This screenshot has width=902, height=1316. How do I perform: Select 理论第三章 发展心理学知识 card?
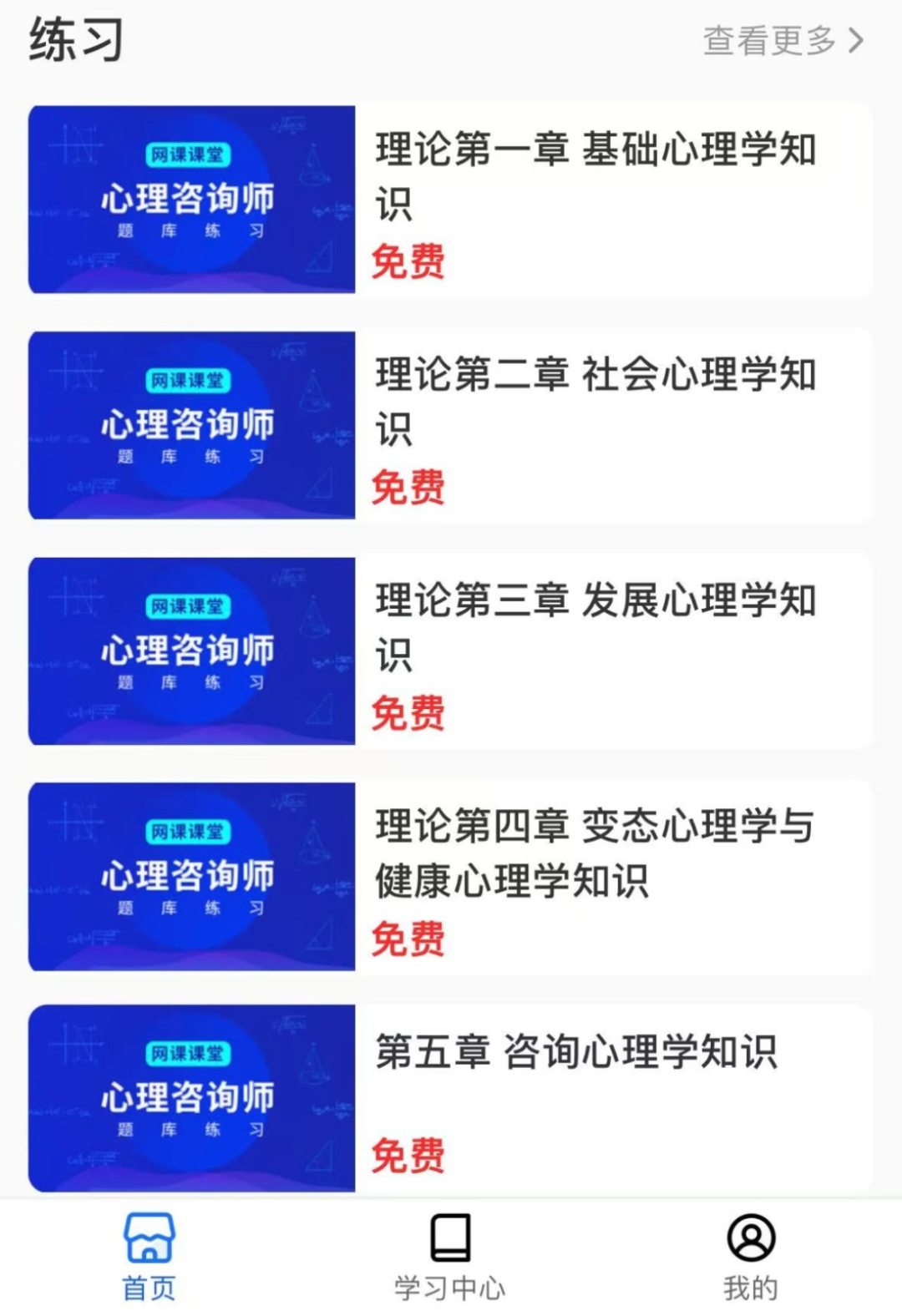tap(595, 627)
